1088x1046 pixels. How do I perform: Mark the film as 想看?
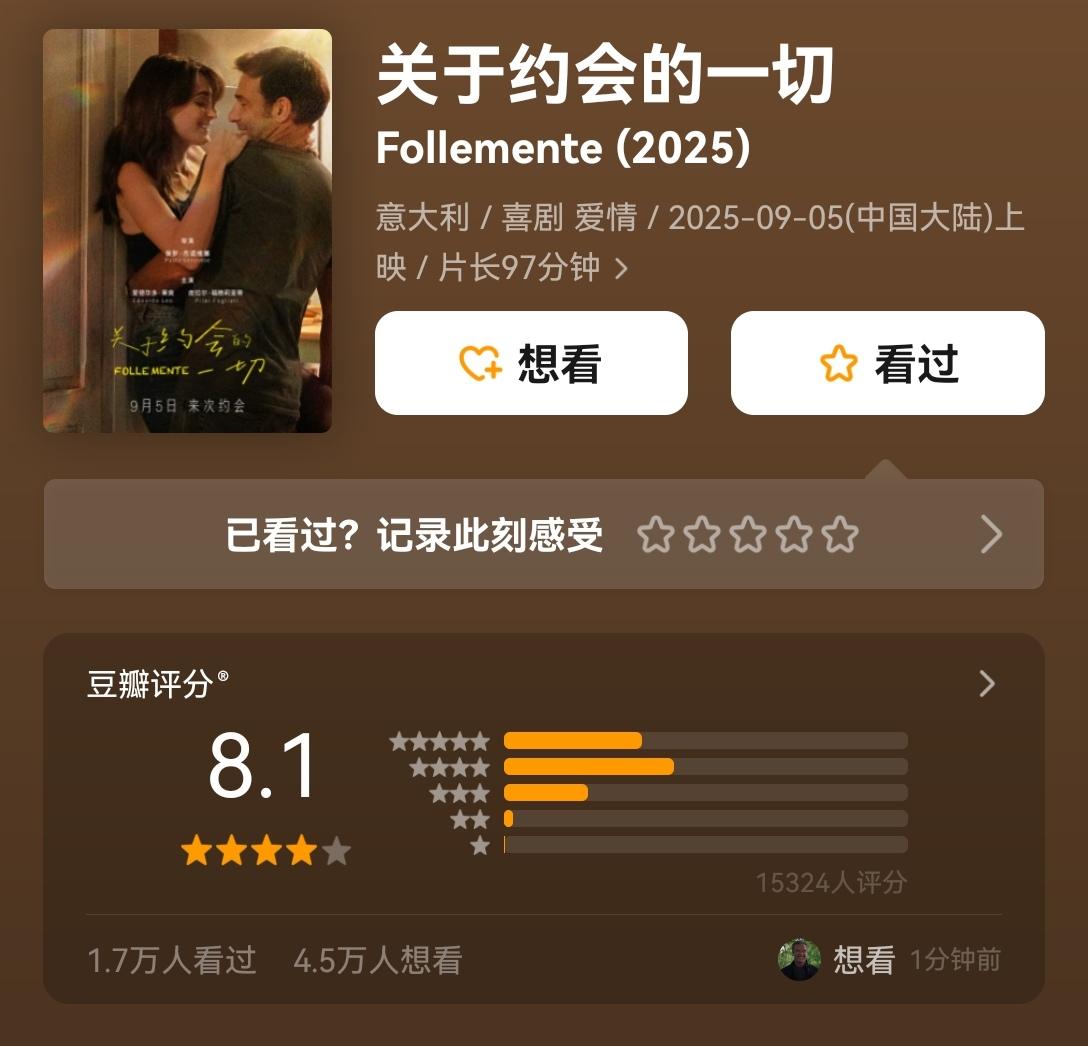tap(531, 363)
